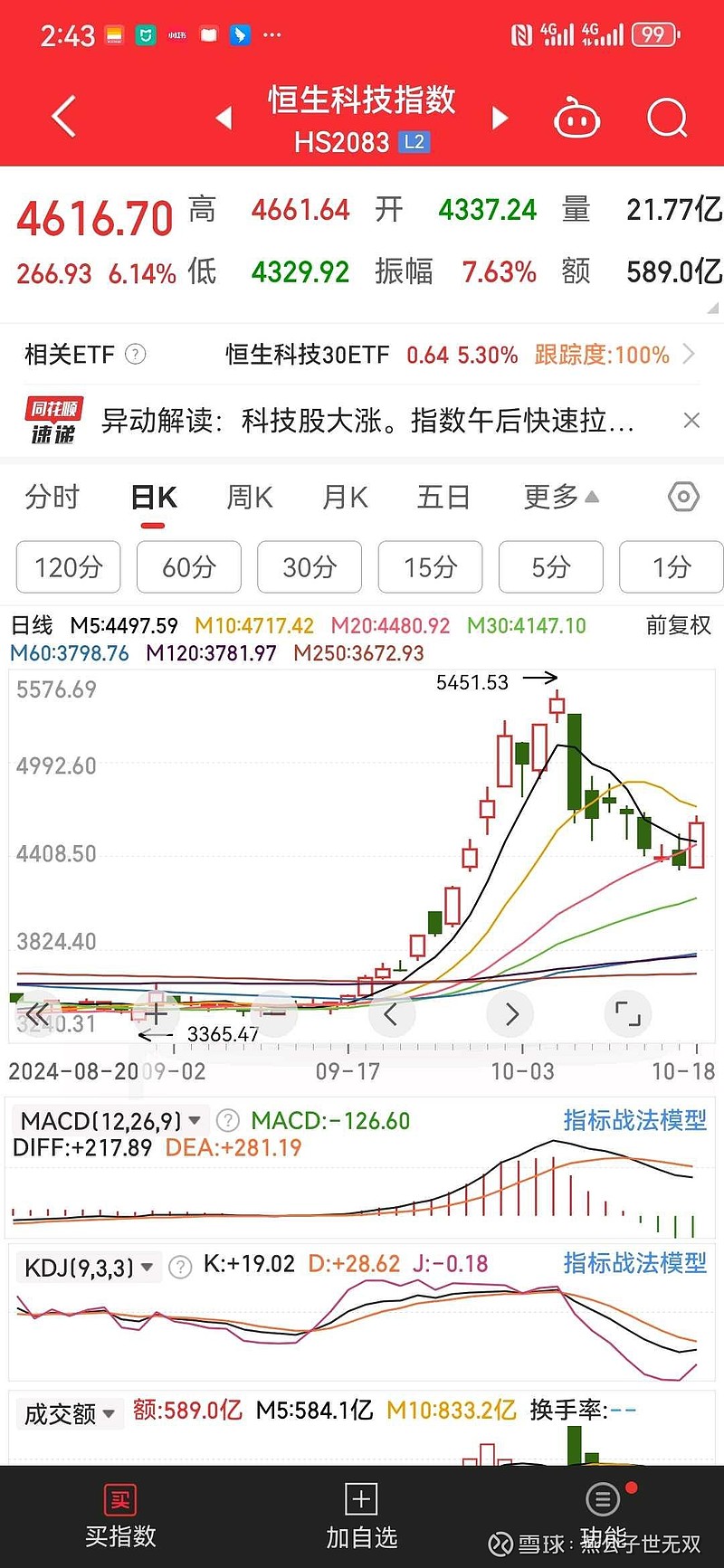Open the 成交额 indicator selector
The height and width of the screenshot is (1568, 724).
tap(70, 1414)
